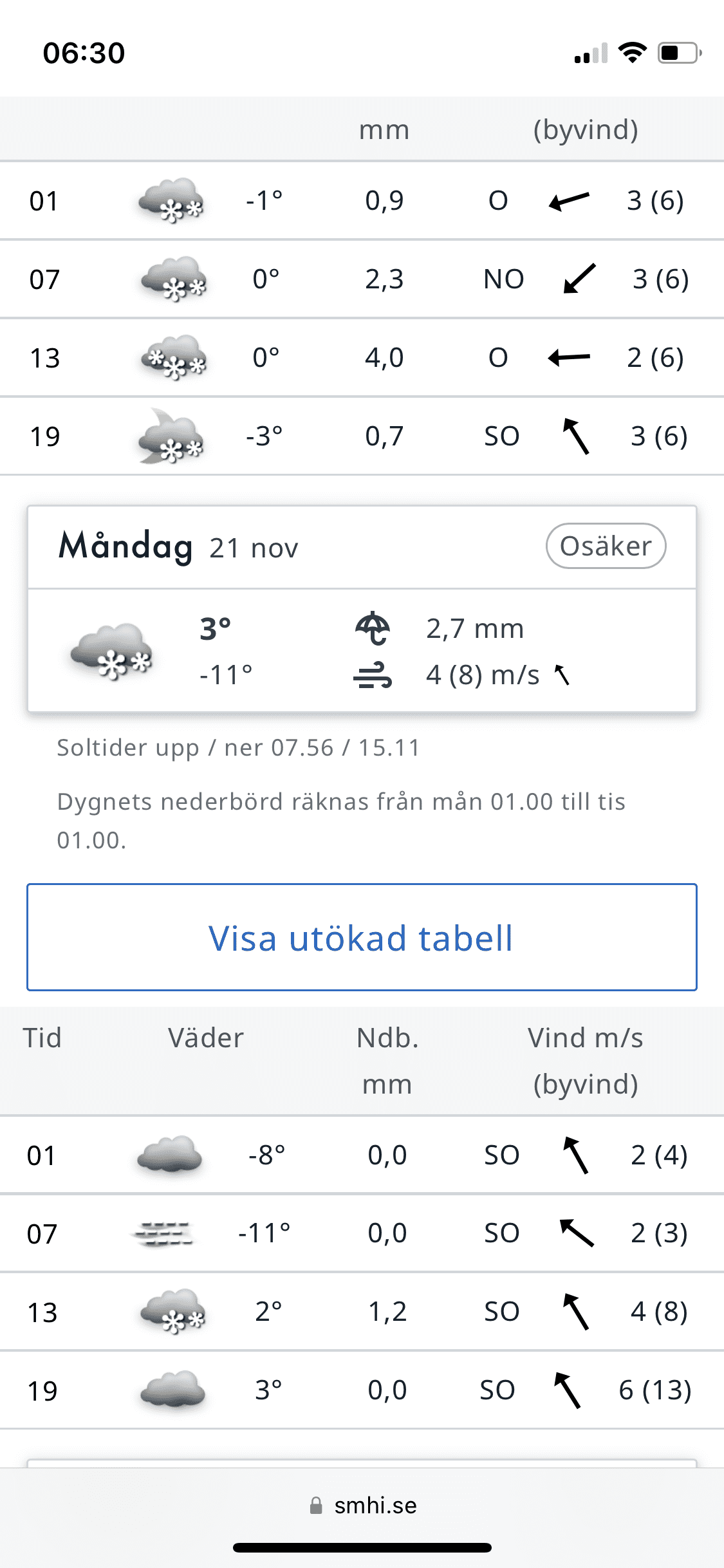724x1568 pixels.
Task: Select the Tid column header
Action: point(42,1038)
